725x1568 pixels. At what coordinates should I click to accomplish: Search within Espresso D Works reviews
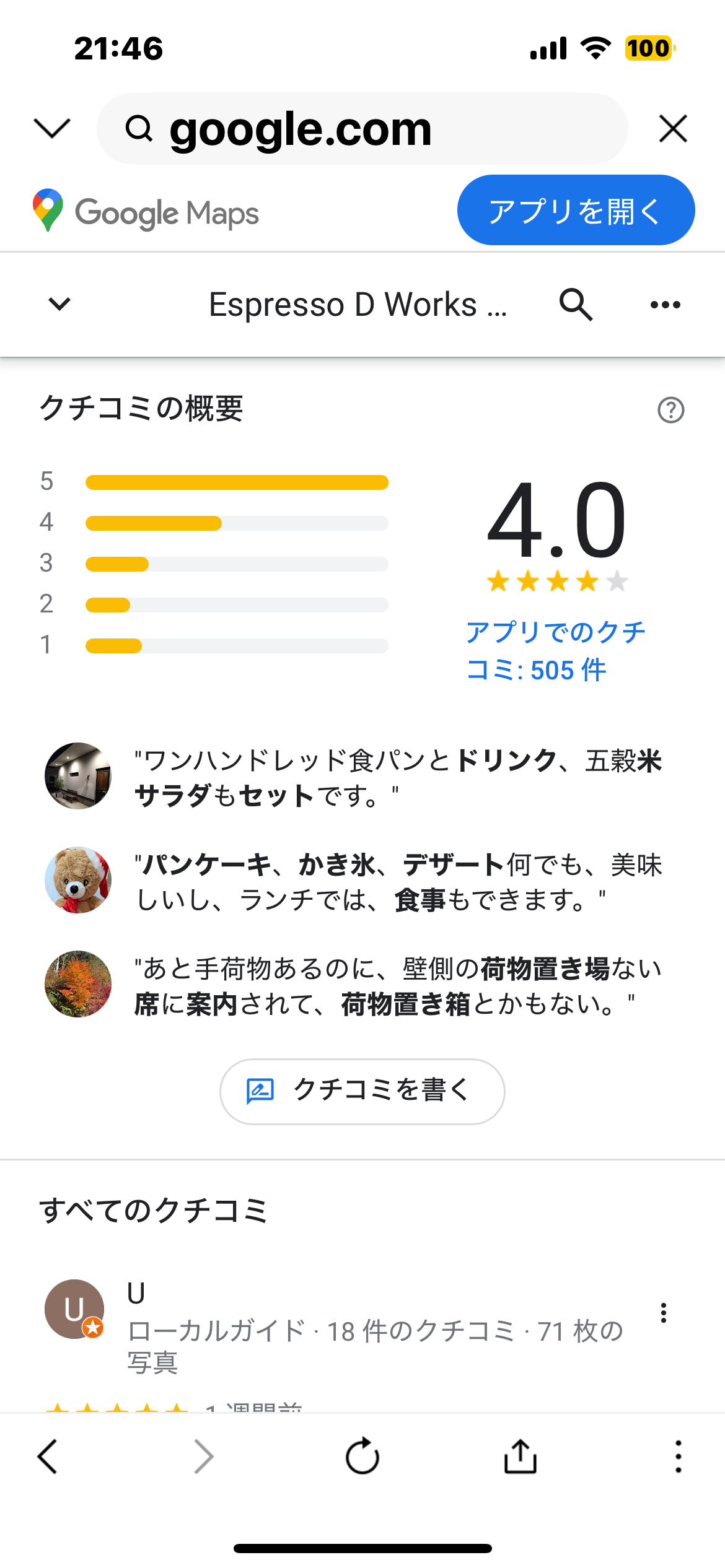[576, 304]
